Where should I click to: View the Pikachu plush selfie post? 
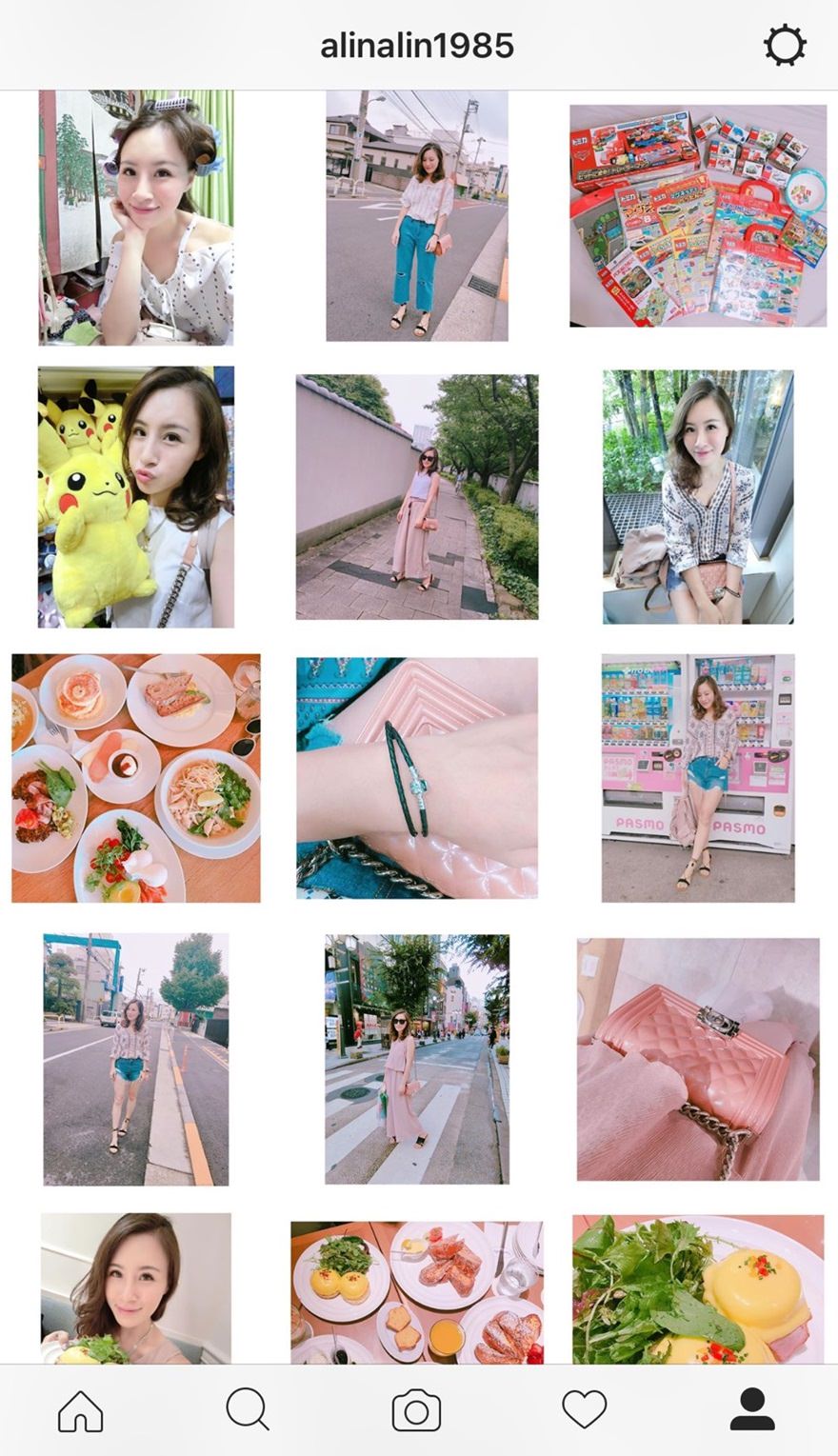point(136,497)
